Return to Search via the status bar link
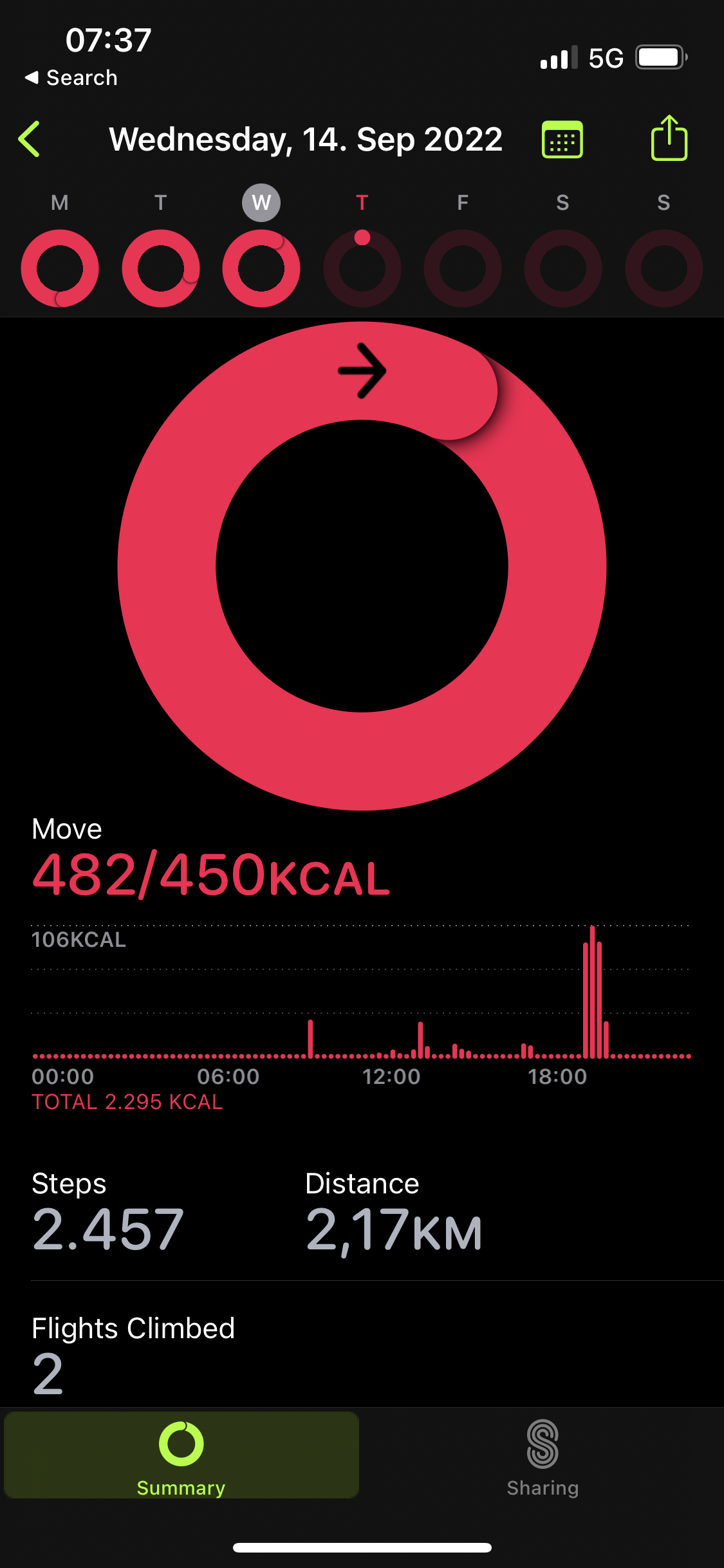 [x=71, y=78]
